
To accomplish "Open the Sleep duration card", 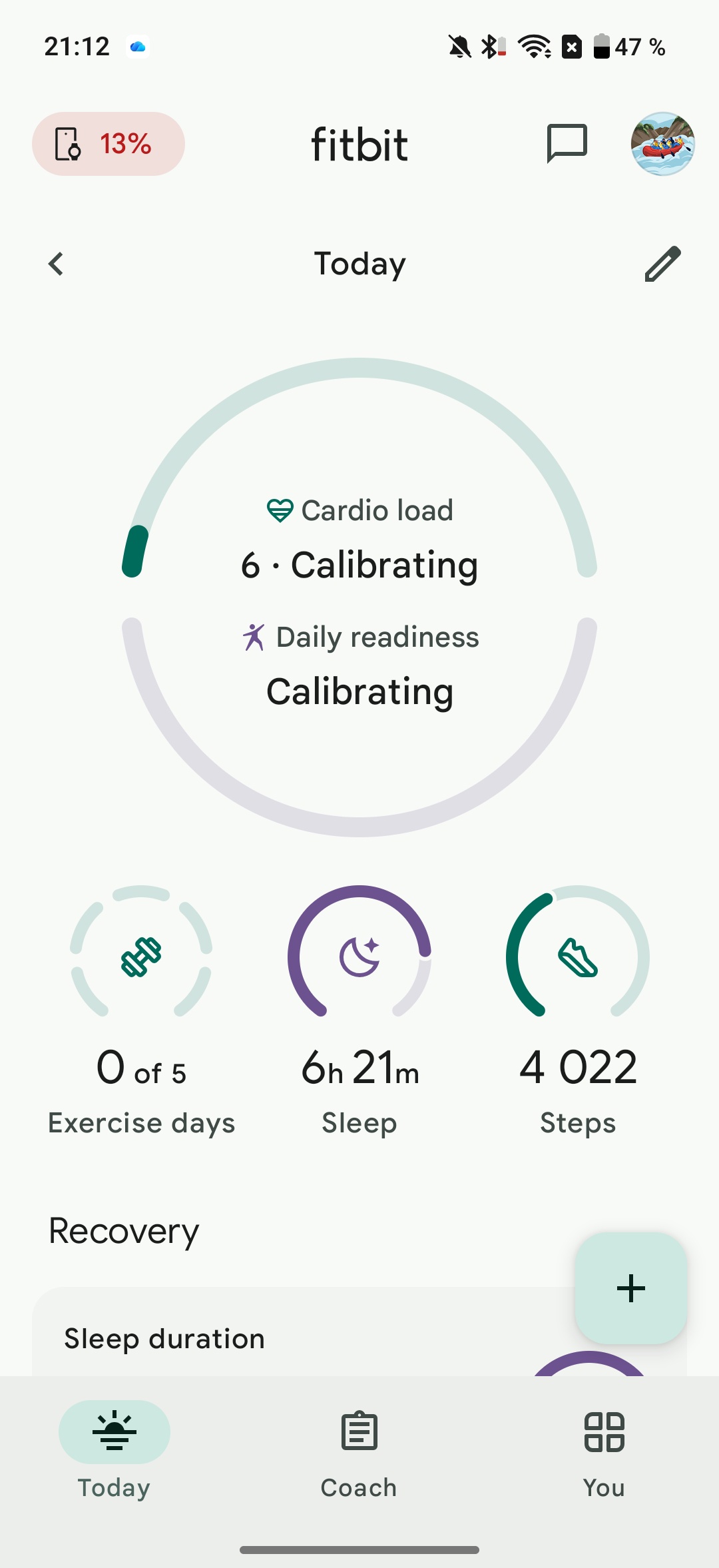I will (266, 1339).
